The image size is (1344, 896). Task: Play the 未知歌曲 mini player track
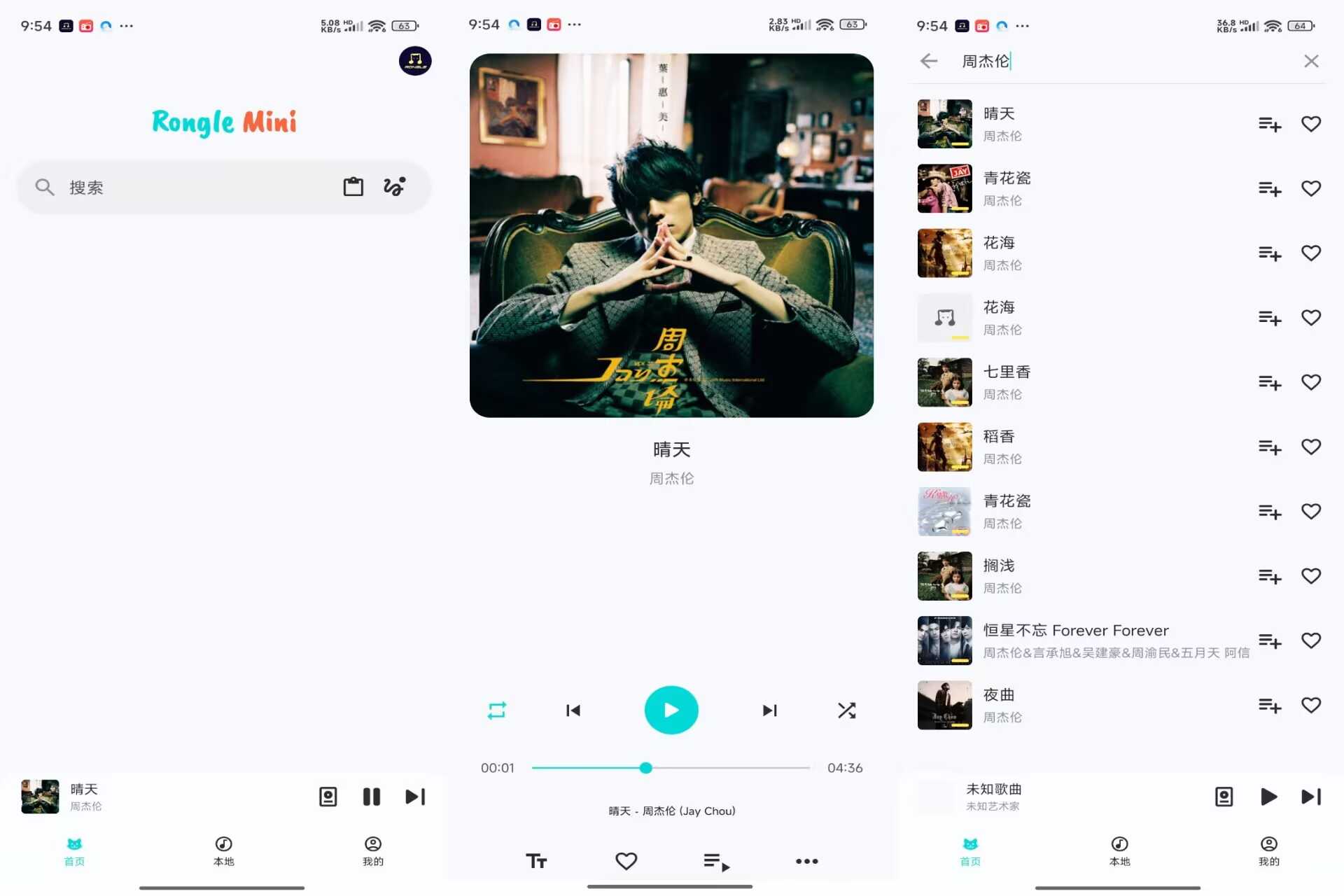click(x=1268, y=797)
